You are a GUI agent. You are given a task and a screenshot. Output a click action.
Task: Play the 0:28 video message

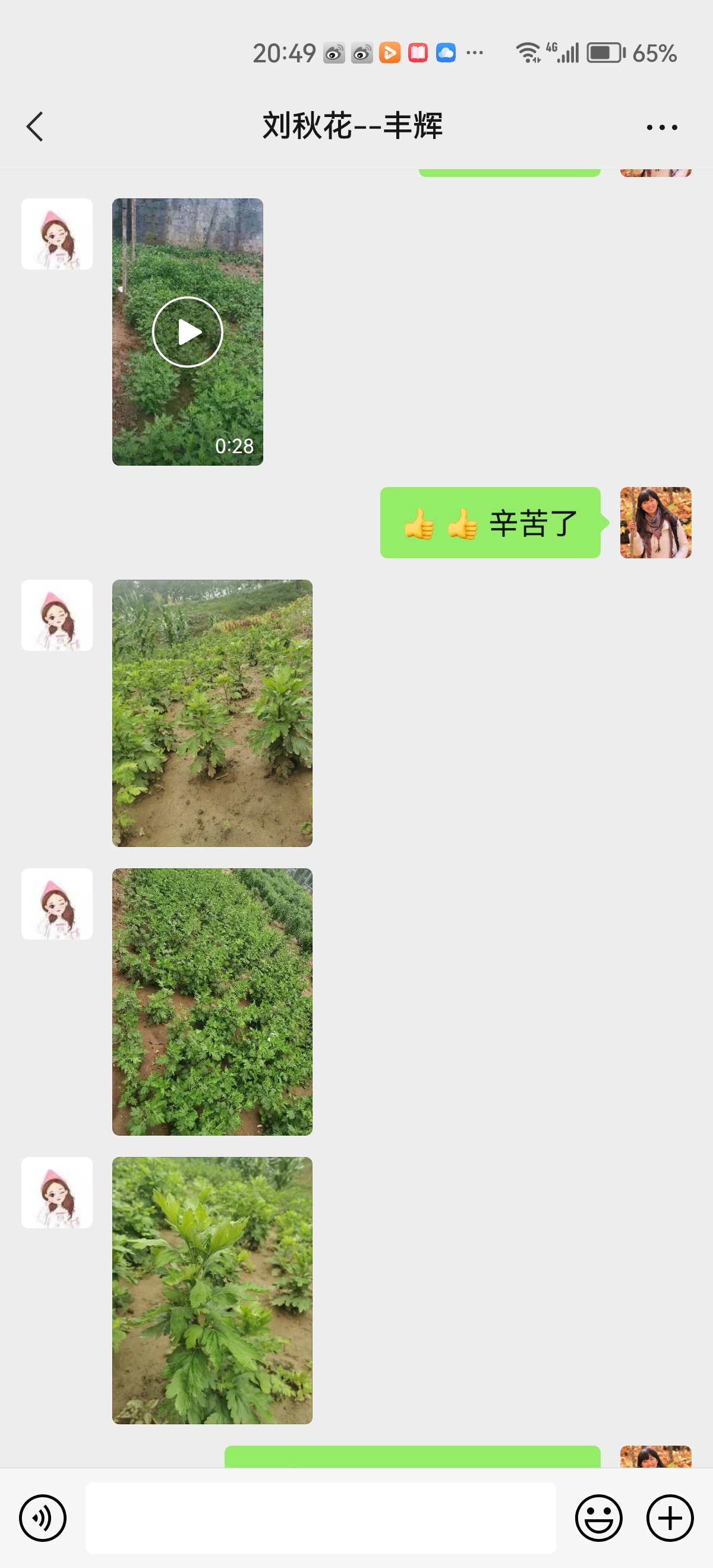click(188, 332)
